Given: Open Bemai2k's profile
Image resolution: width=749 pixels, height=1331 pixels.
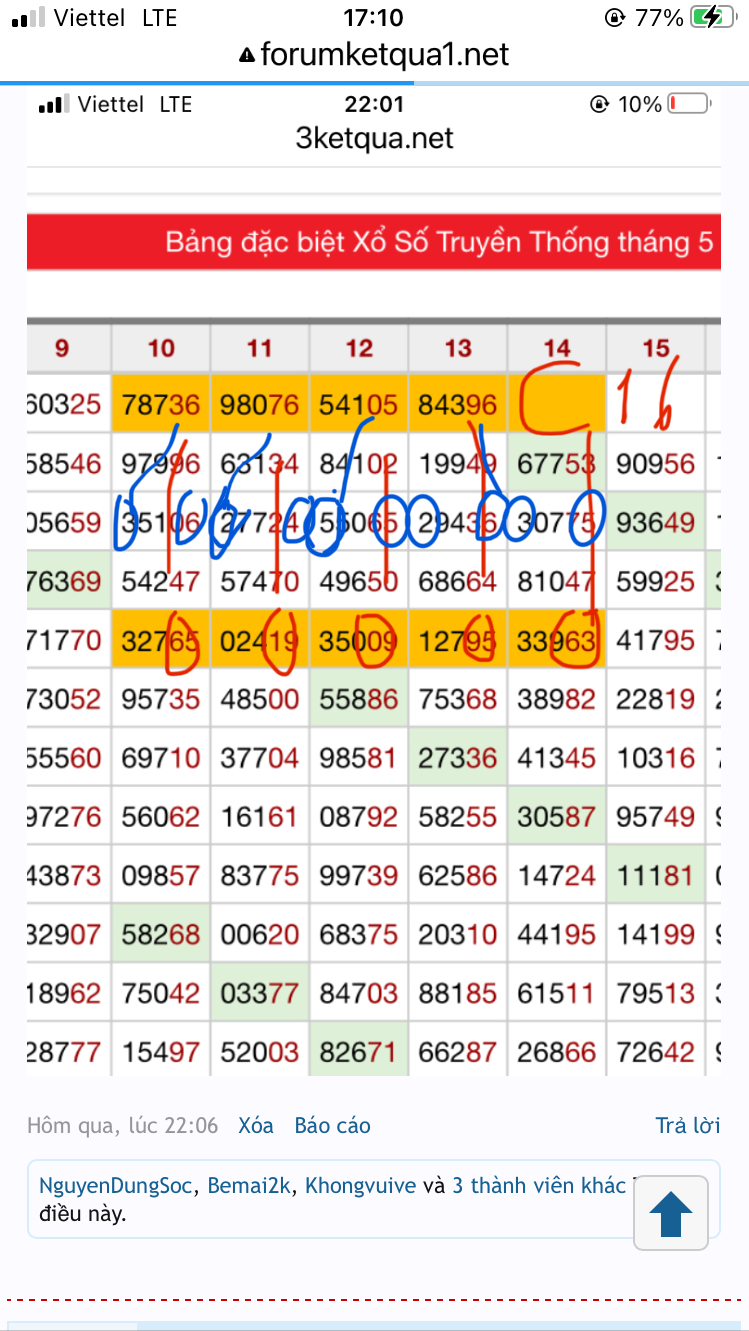Looking at the screenshot, I should coord(249,1186).
